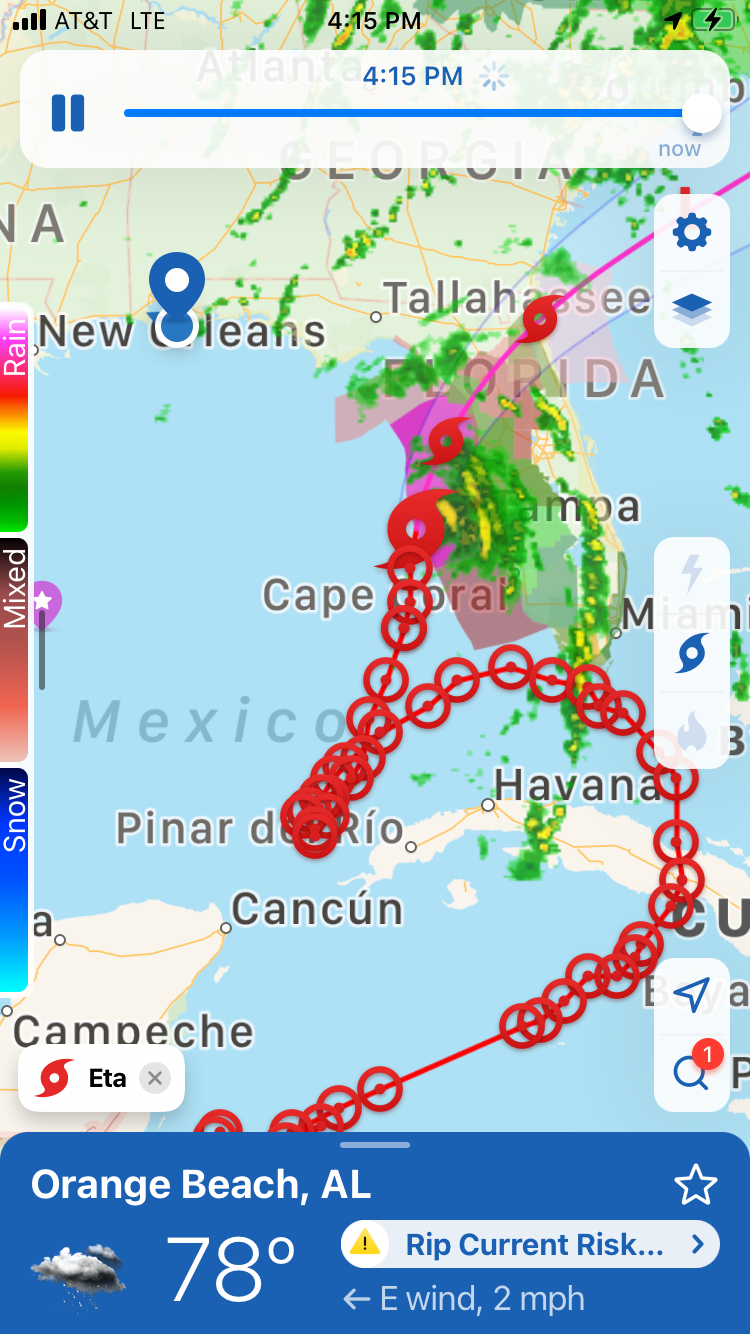Tap the purple starred map marker
The height and width of the screenshot is (1334, 750).
(x=42, y=602)
